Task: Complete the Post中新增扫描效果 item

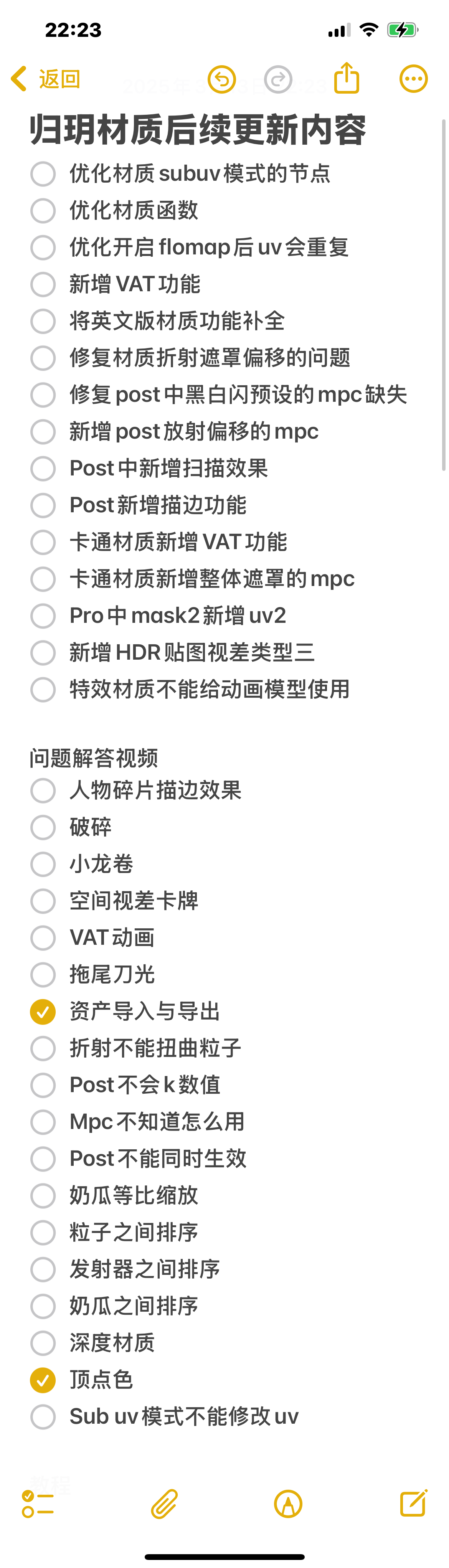Action: [x=43, y=468]
